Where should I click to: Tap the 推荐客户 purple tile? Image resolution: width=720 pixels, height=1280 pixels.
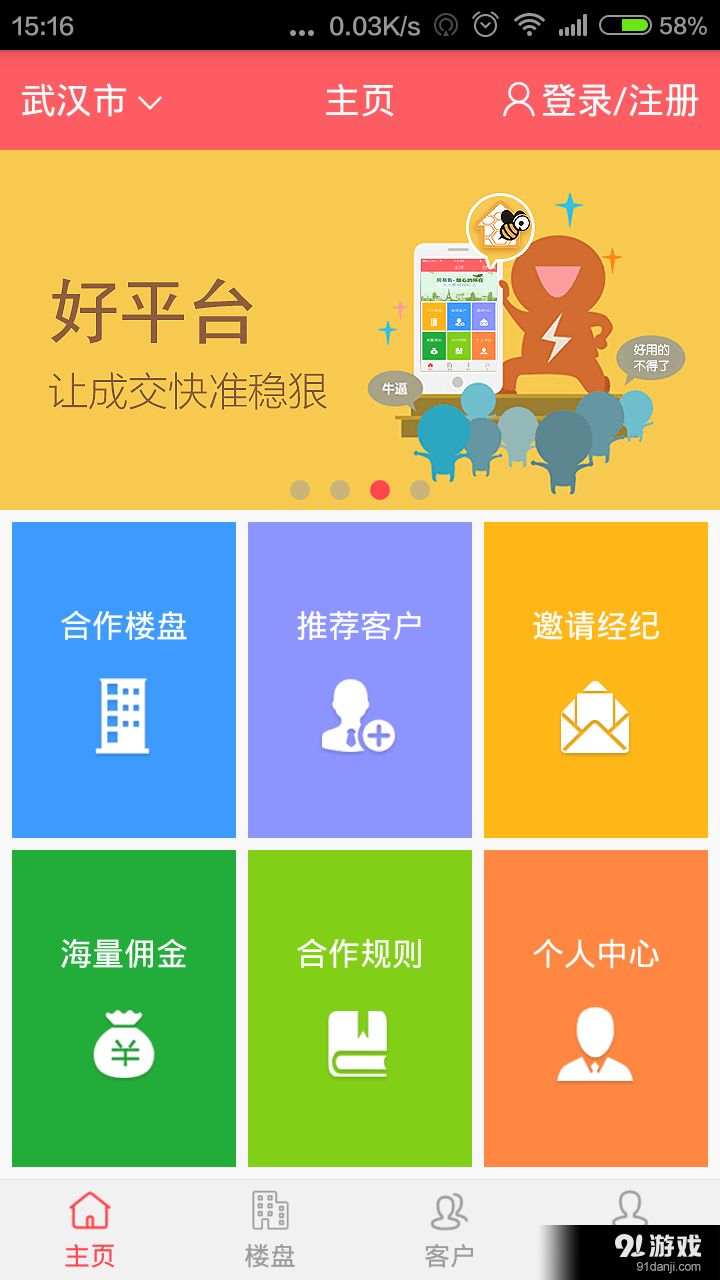coord(359,678)
